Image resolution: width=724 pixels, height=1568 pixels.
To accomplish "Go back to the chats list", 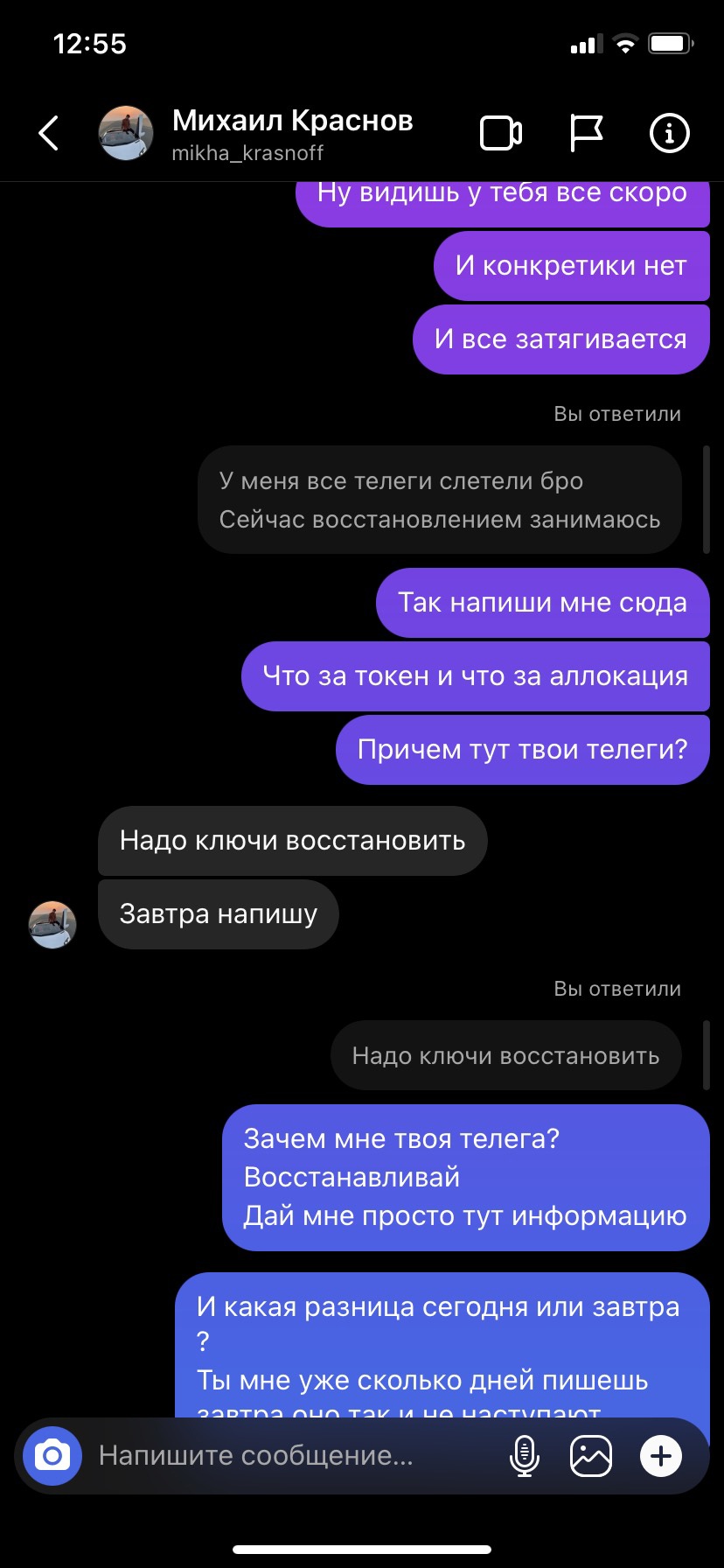I will (x=49, y=134).
